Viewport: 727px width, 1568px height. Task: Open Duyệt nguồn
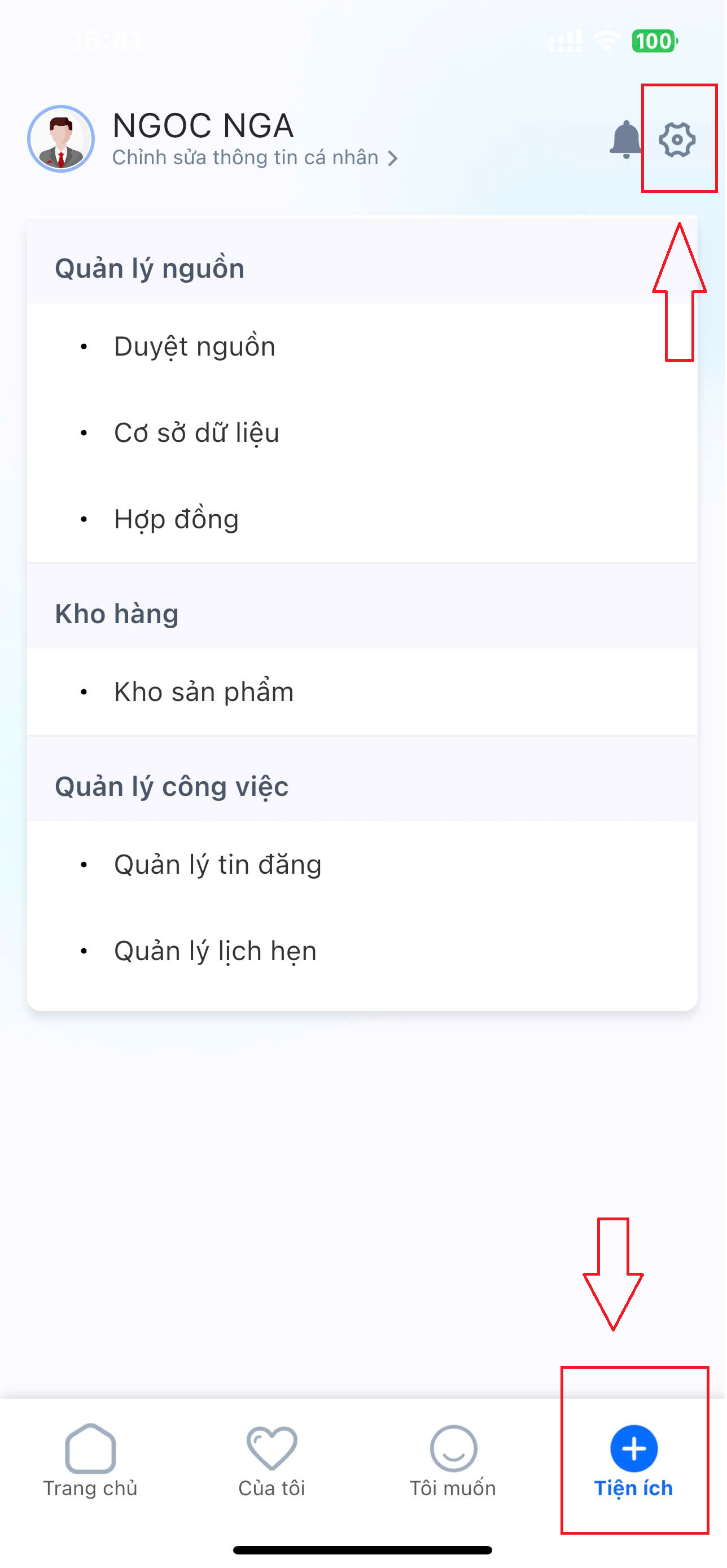pos(363,347)
